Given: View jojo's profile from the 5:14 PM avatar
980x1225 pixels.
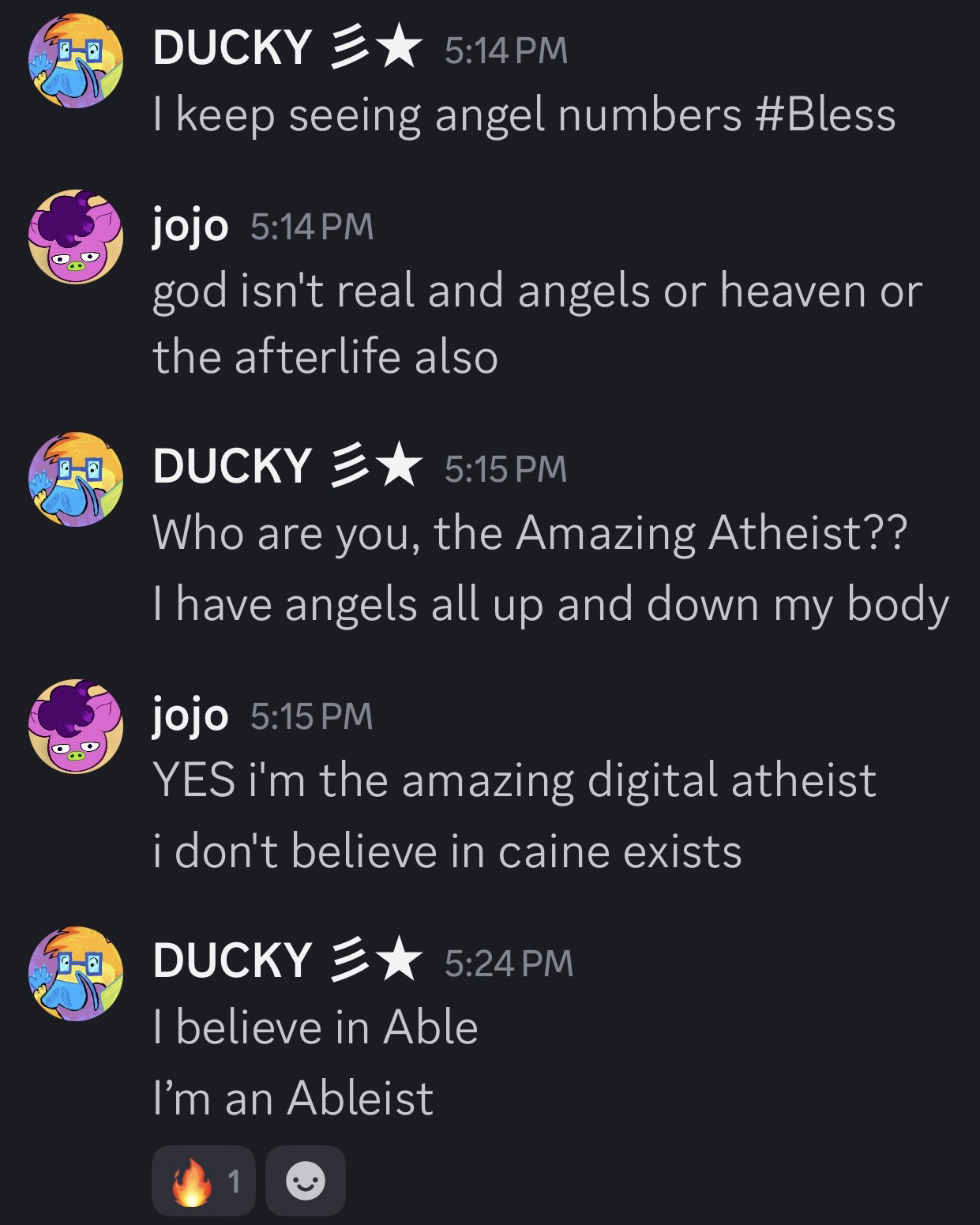Looking at the screenshot, I should point(76,236).
